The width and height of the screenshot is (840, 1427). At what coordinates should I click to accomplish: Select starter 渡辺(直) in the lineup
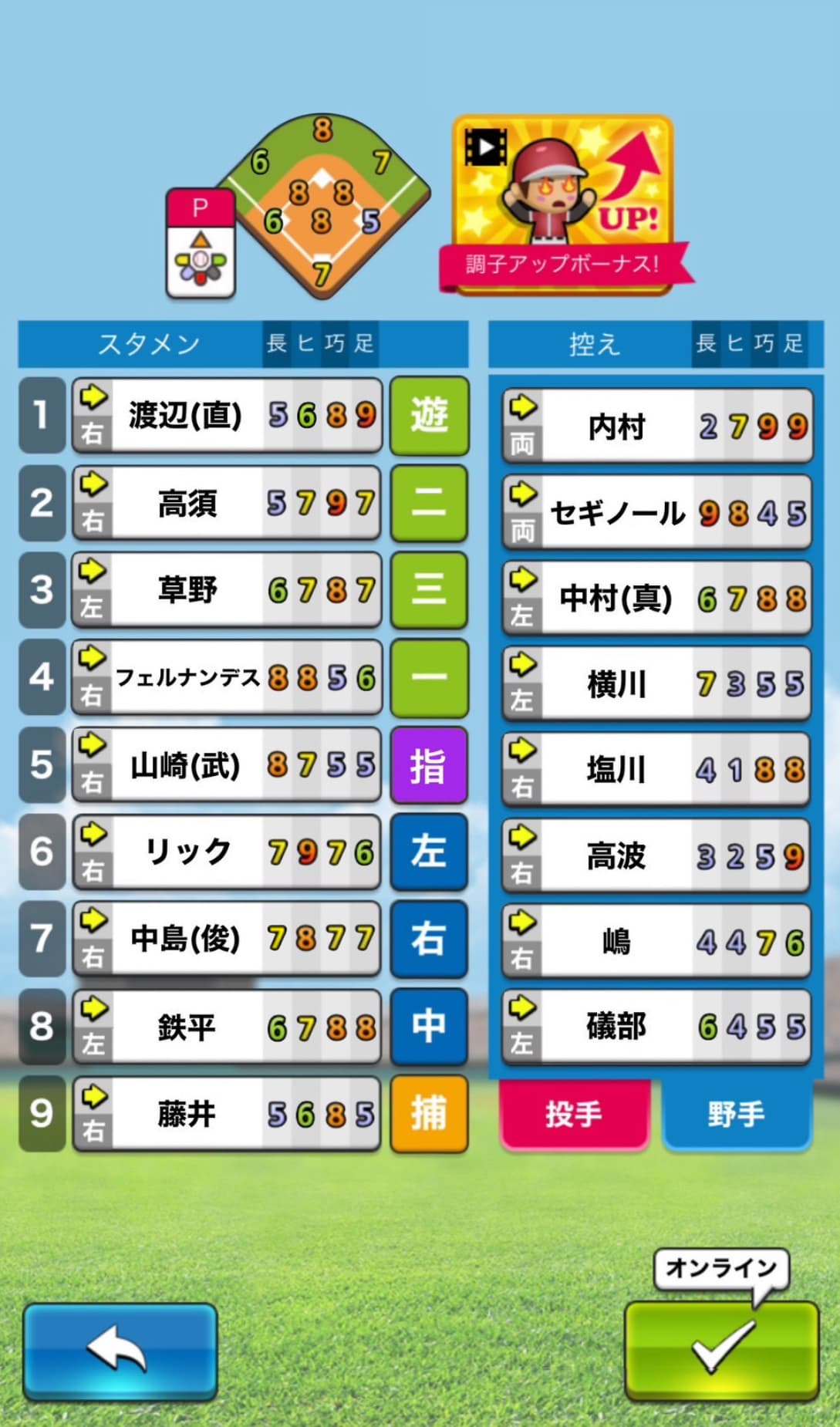(x=227, y=415)
